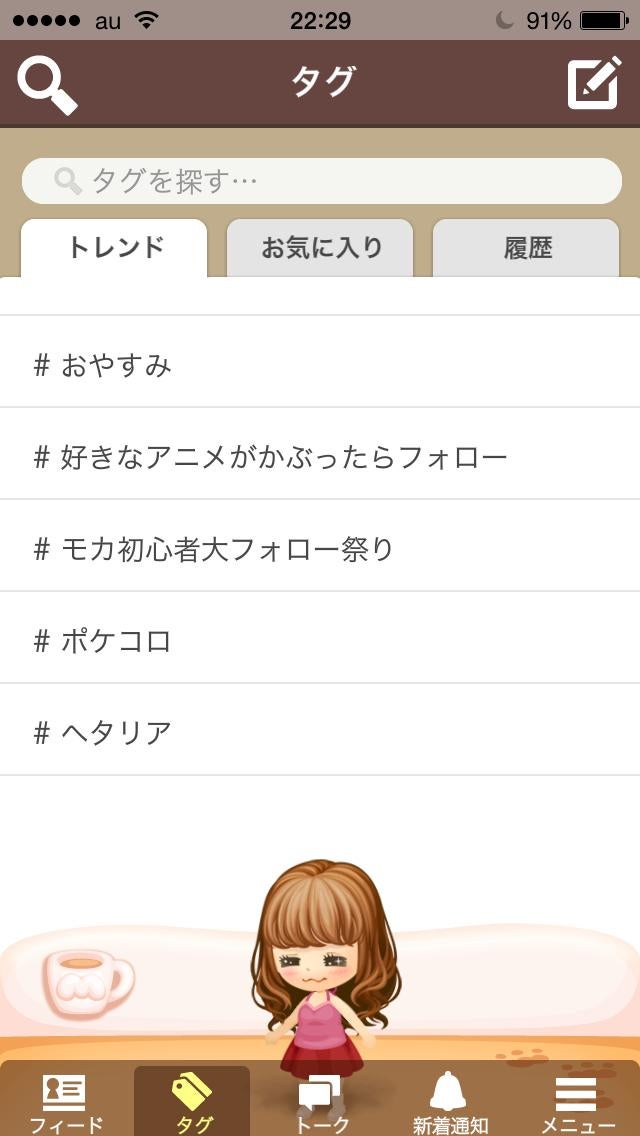640x1136 pixels.
Task: Open the メニュー tab
Action: (577, 1102)
